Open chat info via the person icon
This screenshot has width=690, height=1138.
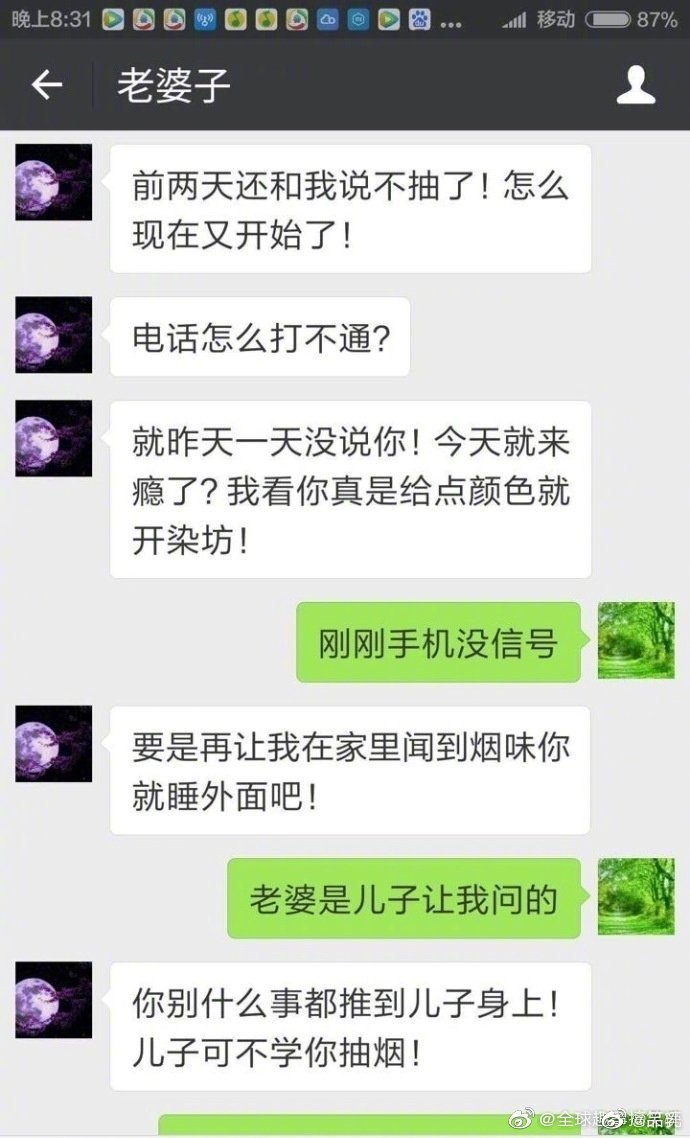pos(635,85)
